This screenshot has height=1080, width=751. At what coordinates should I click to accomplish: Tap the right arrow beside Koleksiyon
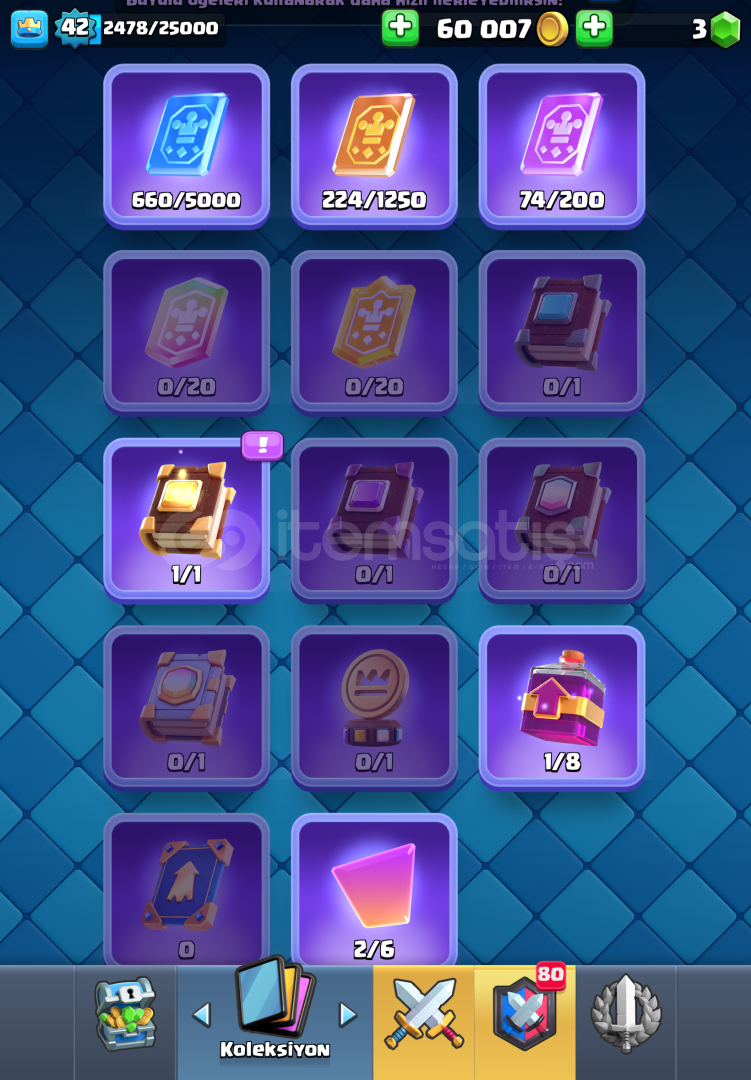coord(348,1014)
